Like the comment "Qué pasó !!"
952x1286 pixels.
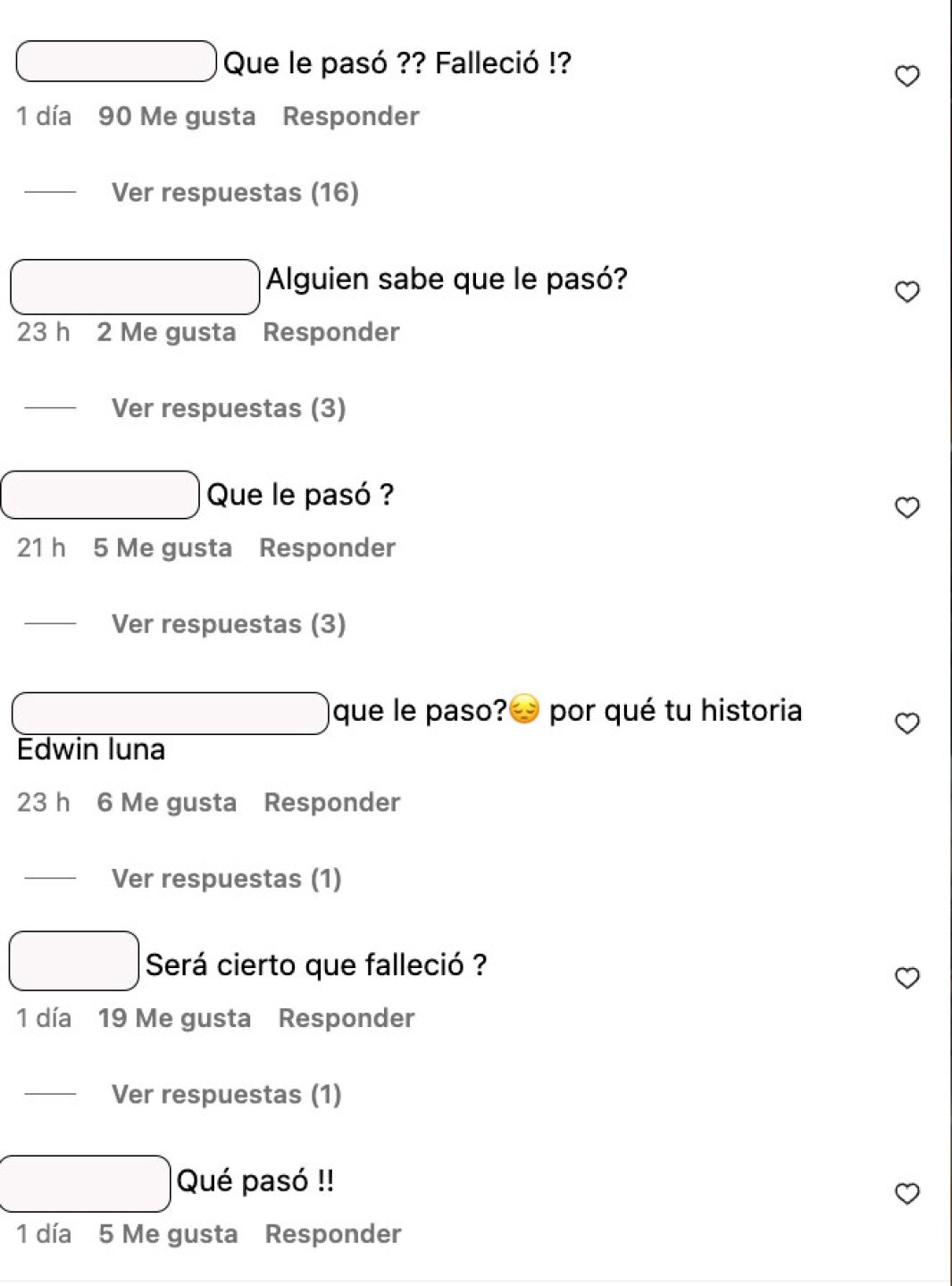point(906,1194)
